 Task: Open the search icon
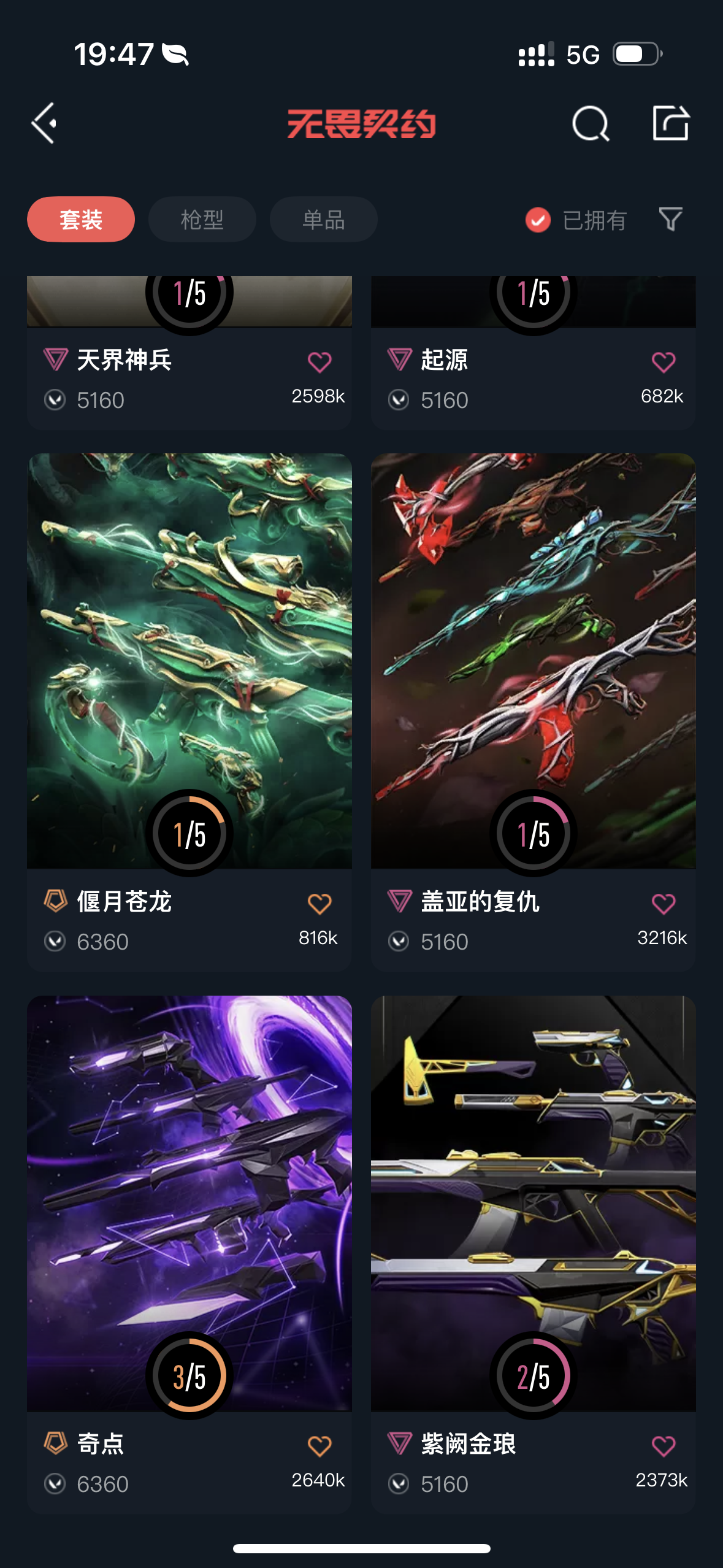pyautogui.click(x=590, y=124)
